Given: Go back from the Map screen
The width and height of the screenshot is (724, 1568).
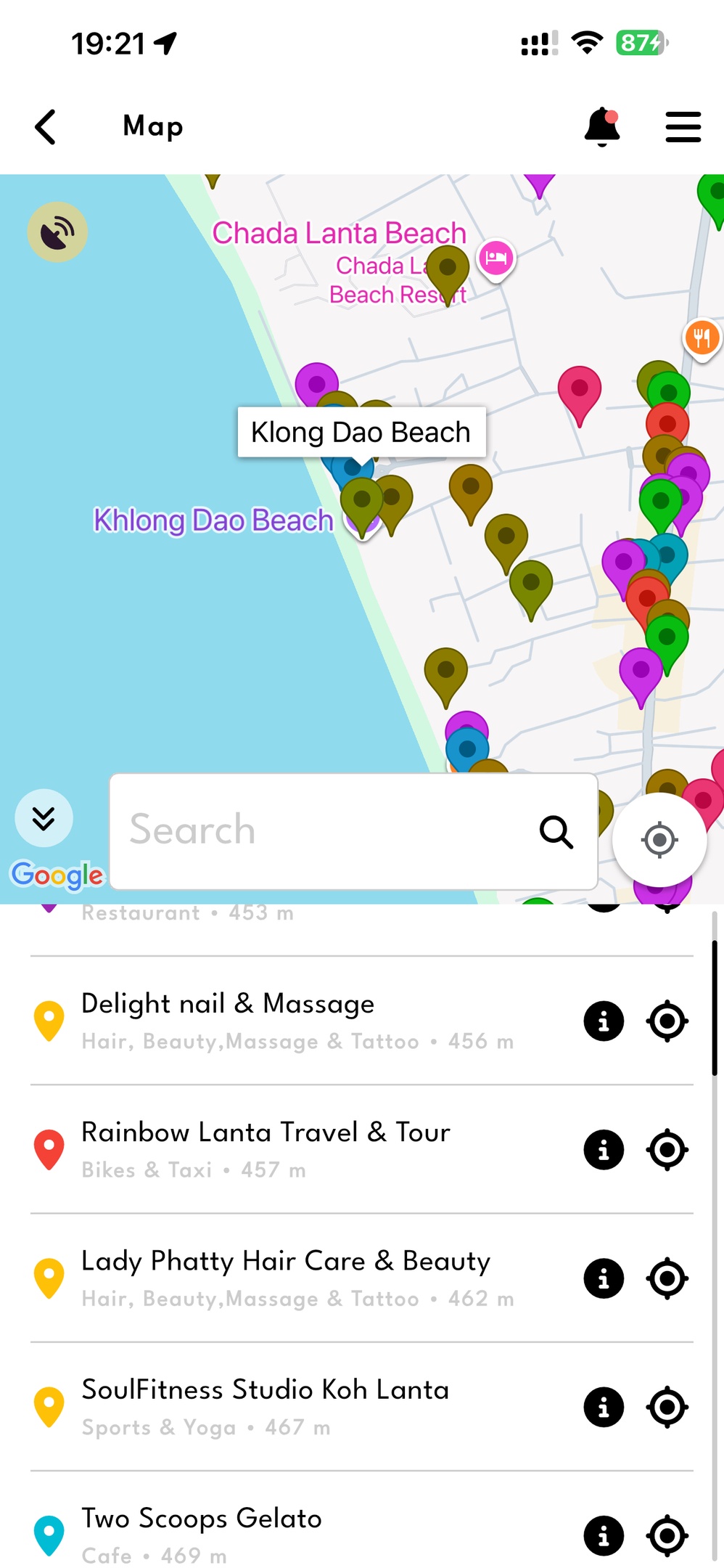Looking at the screenshot, I should (x=46, y=127).
